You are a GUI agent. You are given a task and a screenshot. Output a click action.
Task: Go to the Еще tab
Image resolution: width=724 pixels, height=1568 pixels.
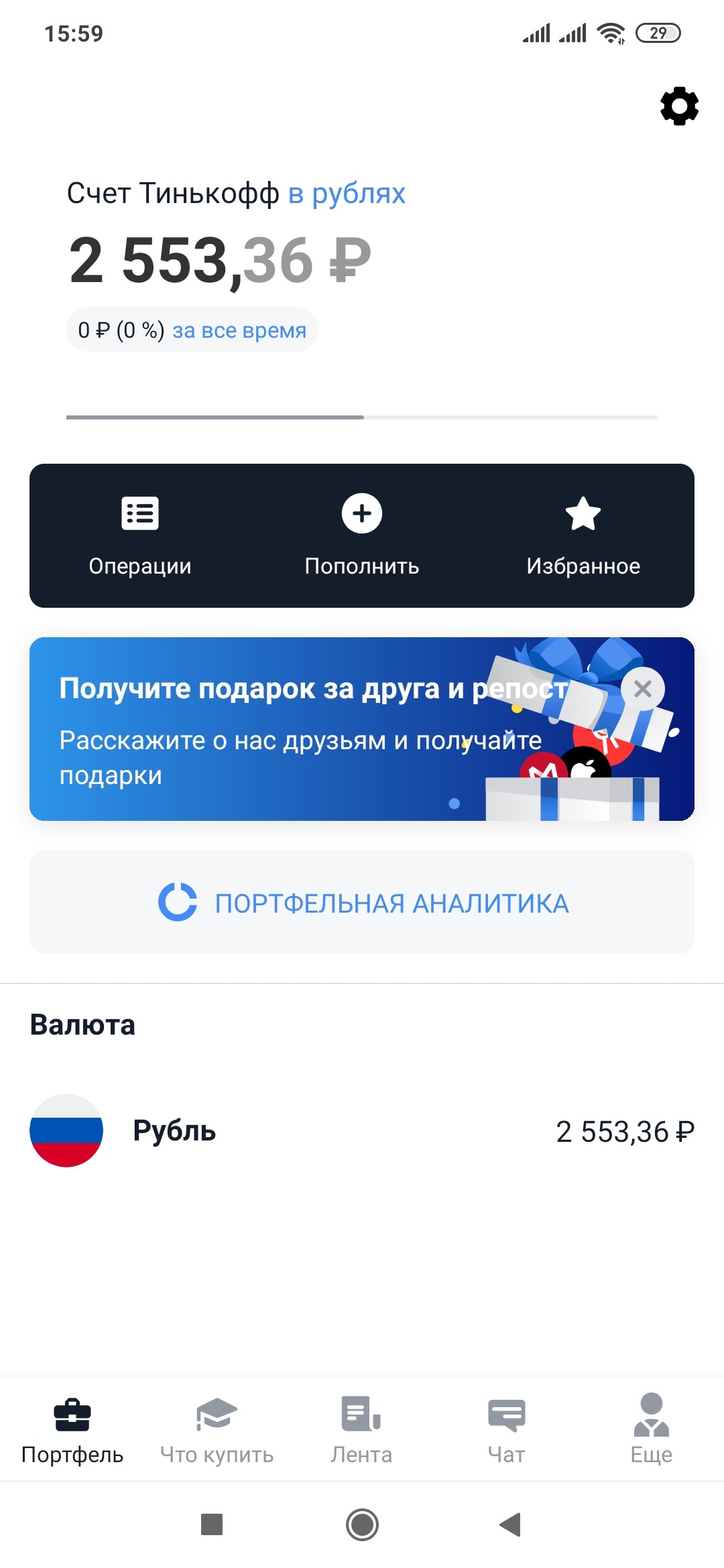pyautogui.click(x=651, y=1429)
